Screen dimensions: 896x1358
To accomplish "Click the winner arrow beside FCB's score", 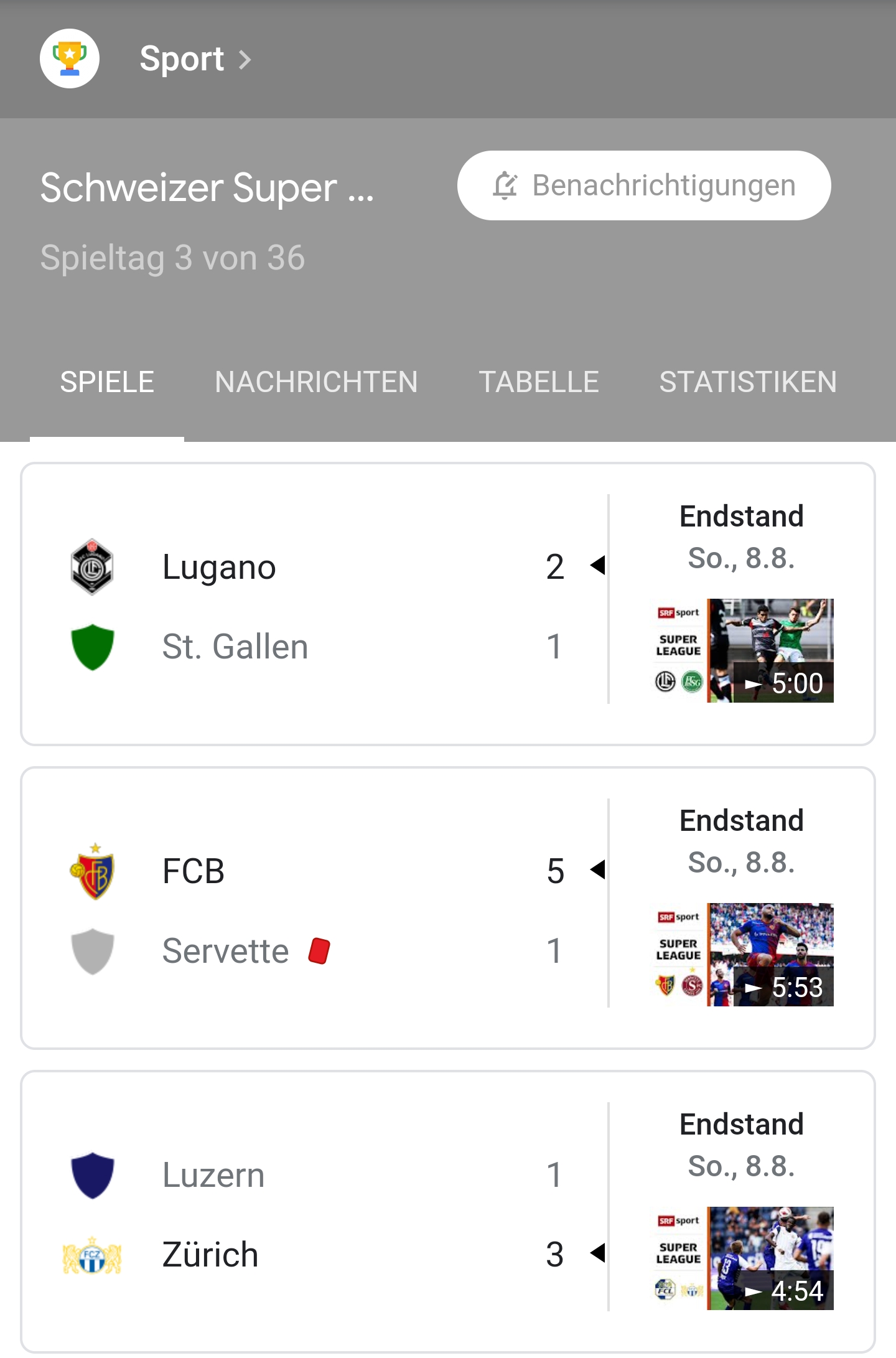I will click(x=597, y=871).
